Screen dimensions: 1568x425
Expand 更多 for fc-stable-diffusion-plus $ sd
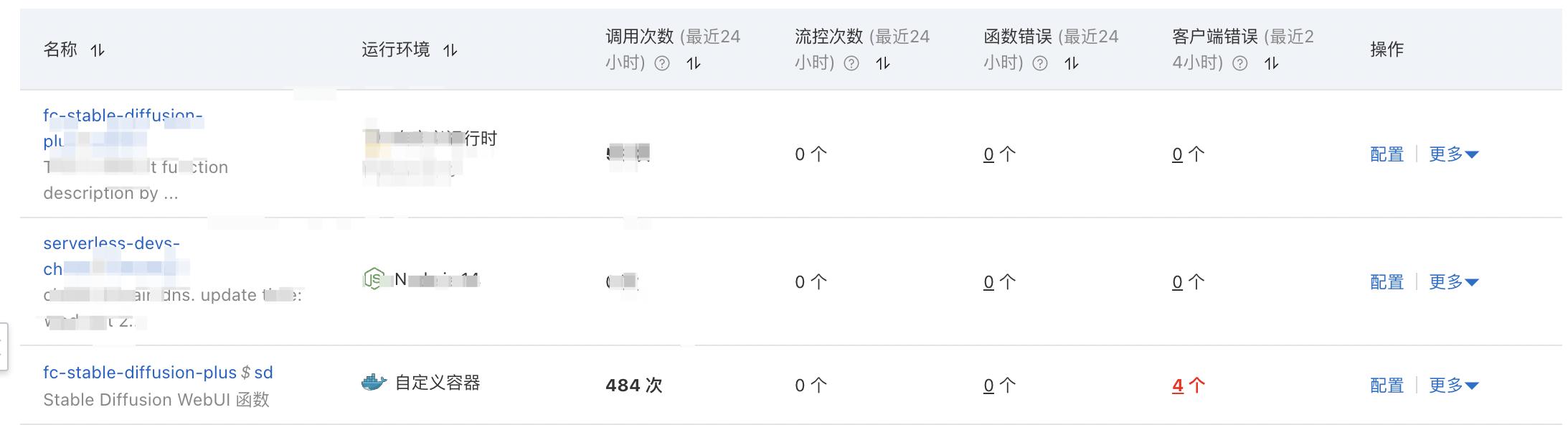[x=1453, y=386]
